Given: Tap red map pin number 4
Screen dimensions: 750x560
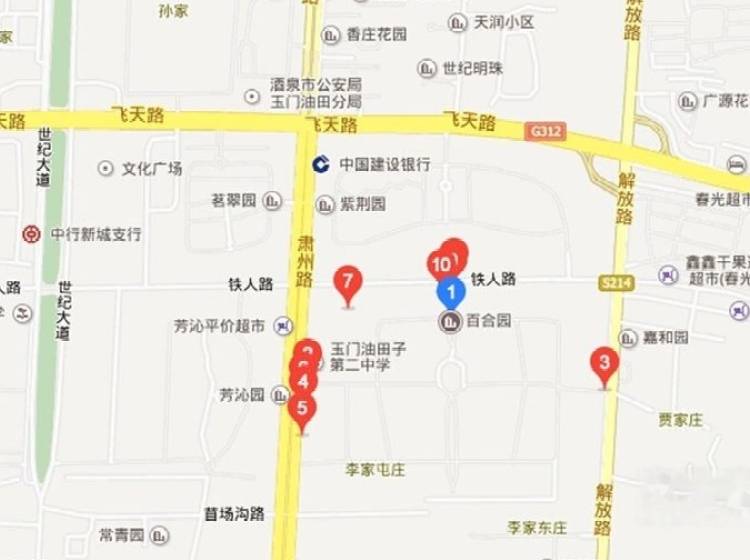Looking at the screenshot, I should (304, 381).
